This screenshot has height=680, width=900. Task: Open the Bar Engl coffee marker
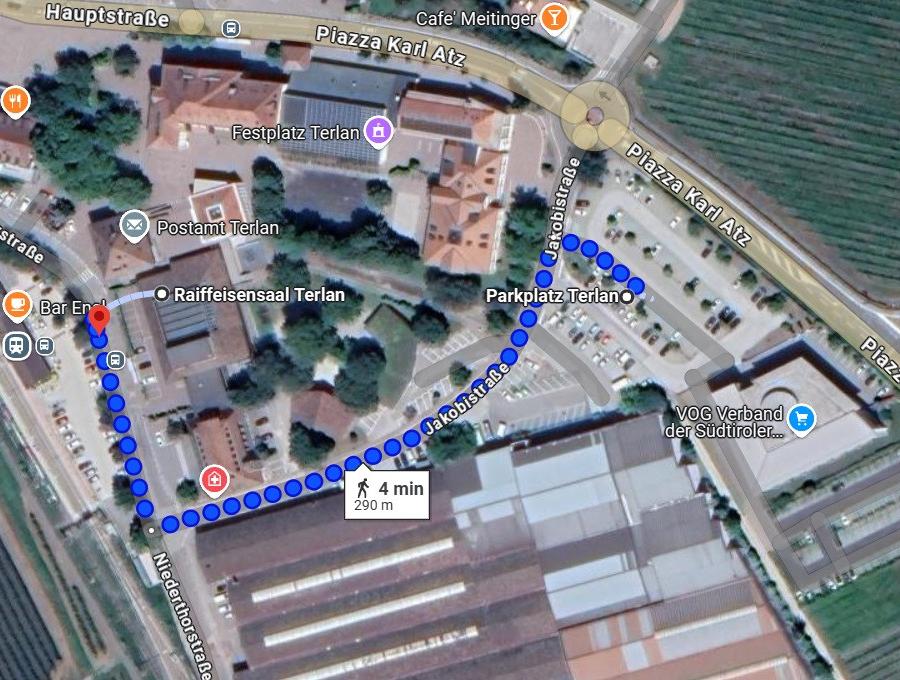point(18,305)
